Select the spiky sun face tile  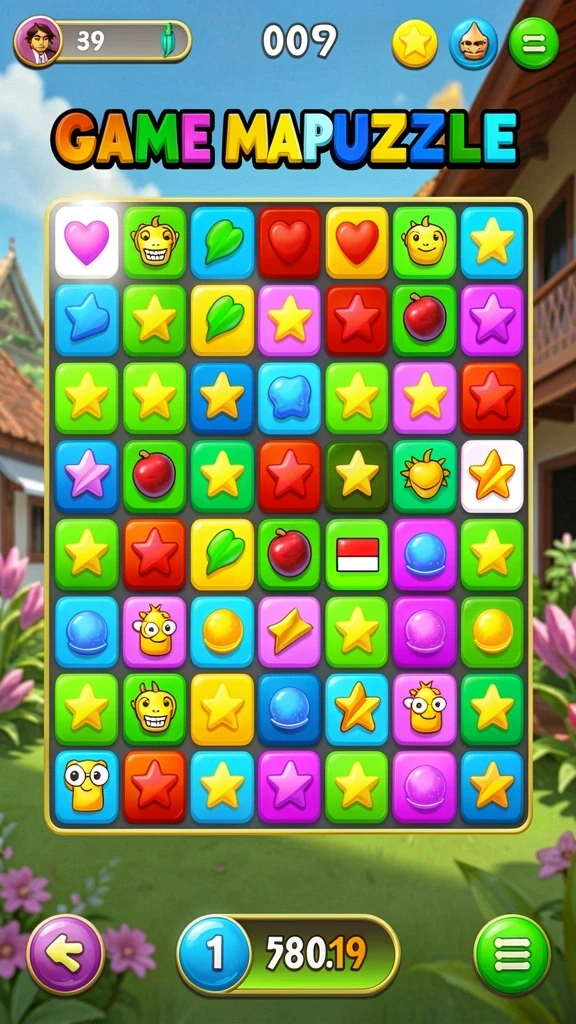(x=424, y=475)
